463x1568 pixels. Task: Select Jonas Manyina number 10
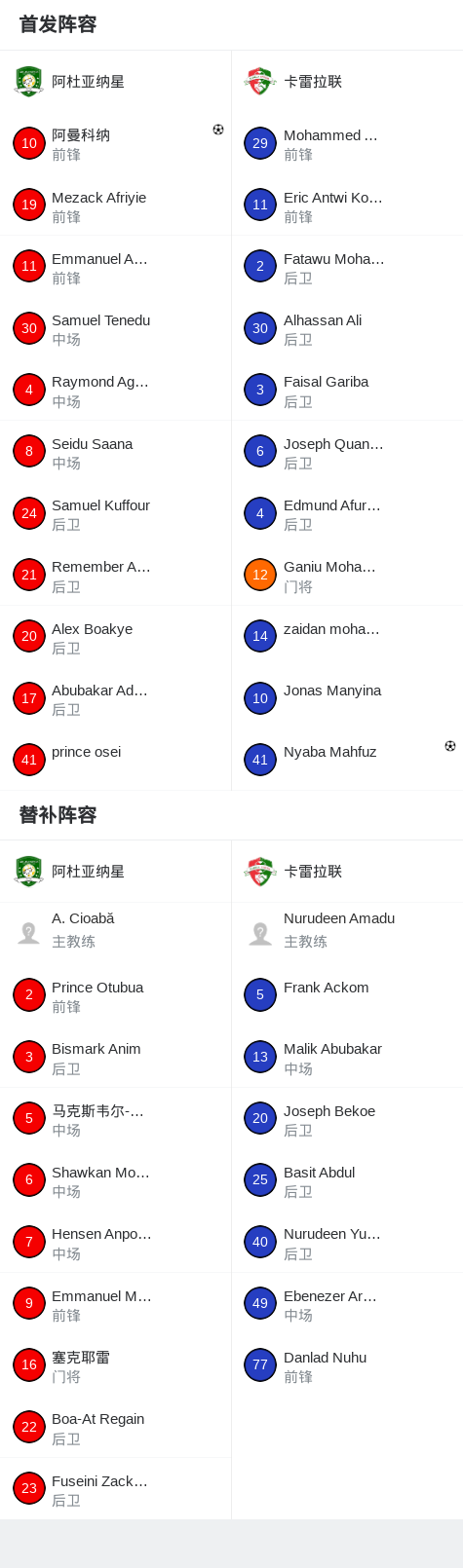(347, 698)
